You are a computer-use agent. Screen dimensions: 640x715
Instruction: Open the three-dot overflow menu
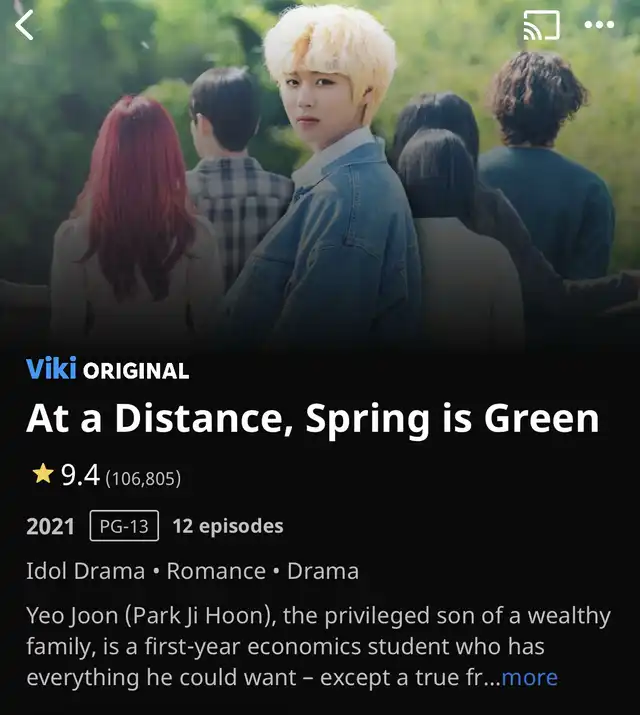pyautogui.click(x=599, y=26)
